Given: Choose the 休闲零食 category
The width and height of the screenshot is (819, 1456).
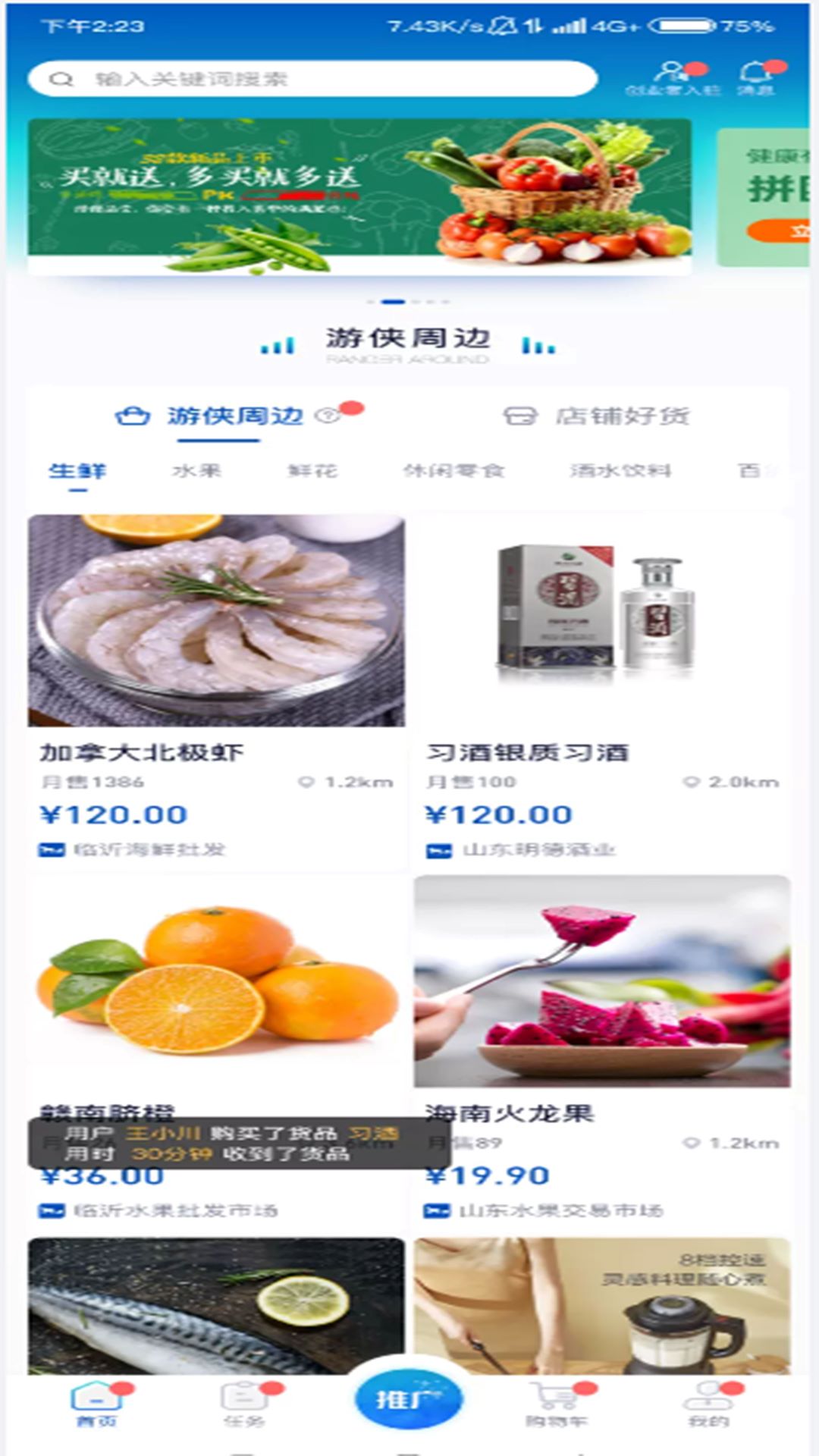Looking at the screenshot, I should tap(453, 471).
